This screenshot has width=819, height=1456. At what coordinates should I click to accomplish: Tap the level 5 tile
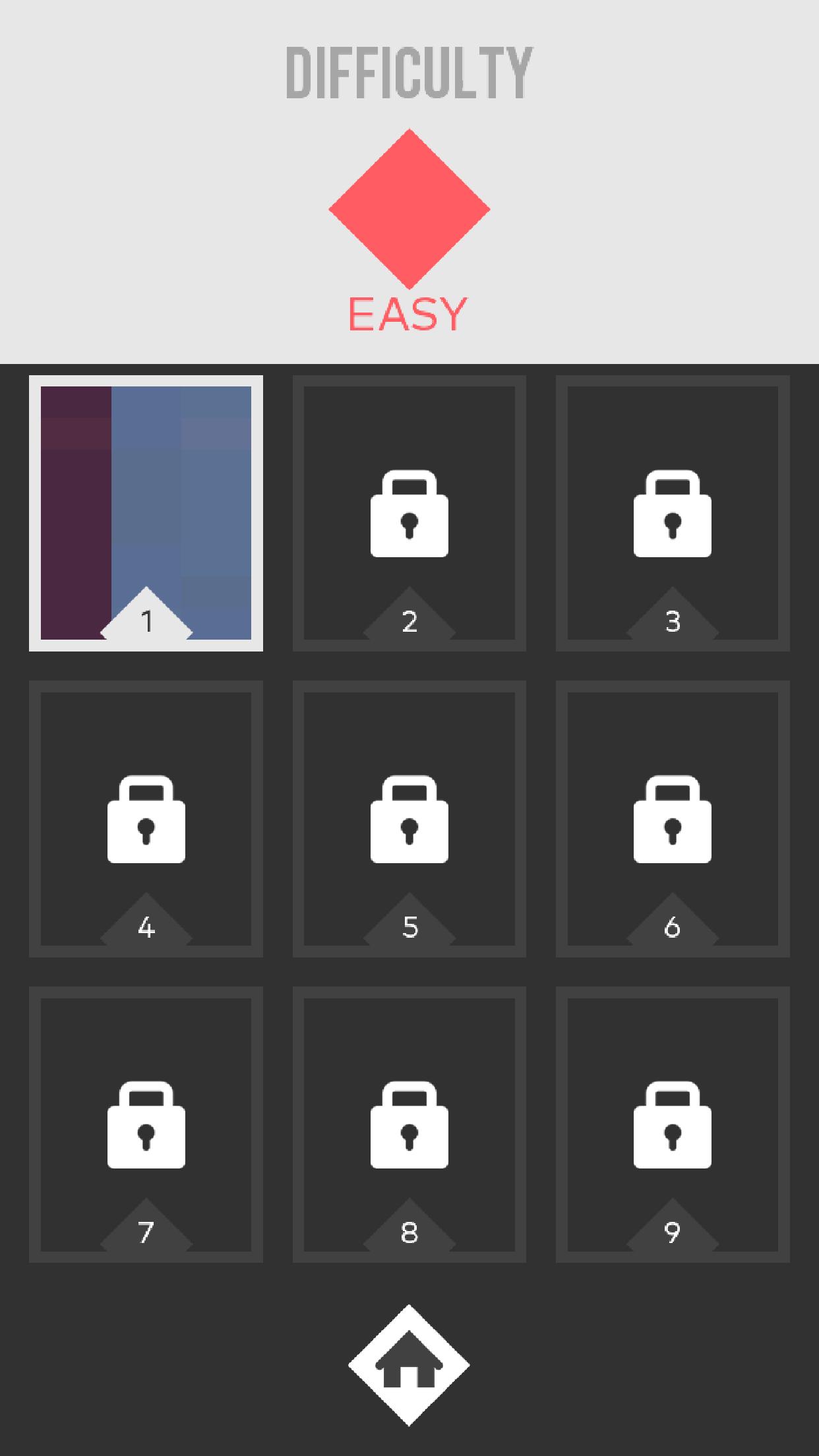[x=409, y=818]
